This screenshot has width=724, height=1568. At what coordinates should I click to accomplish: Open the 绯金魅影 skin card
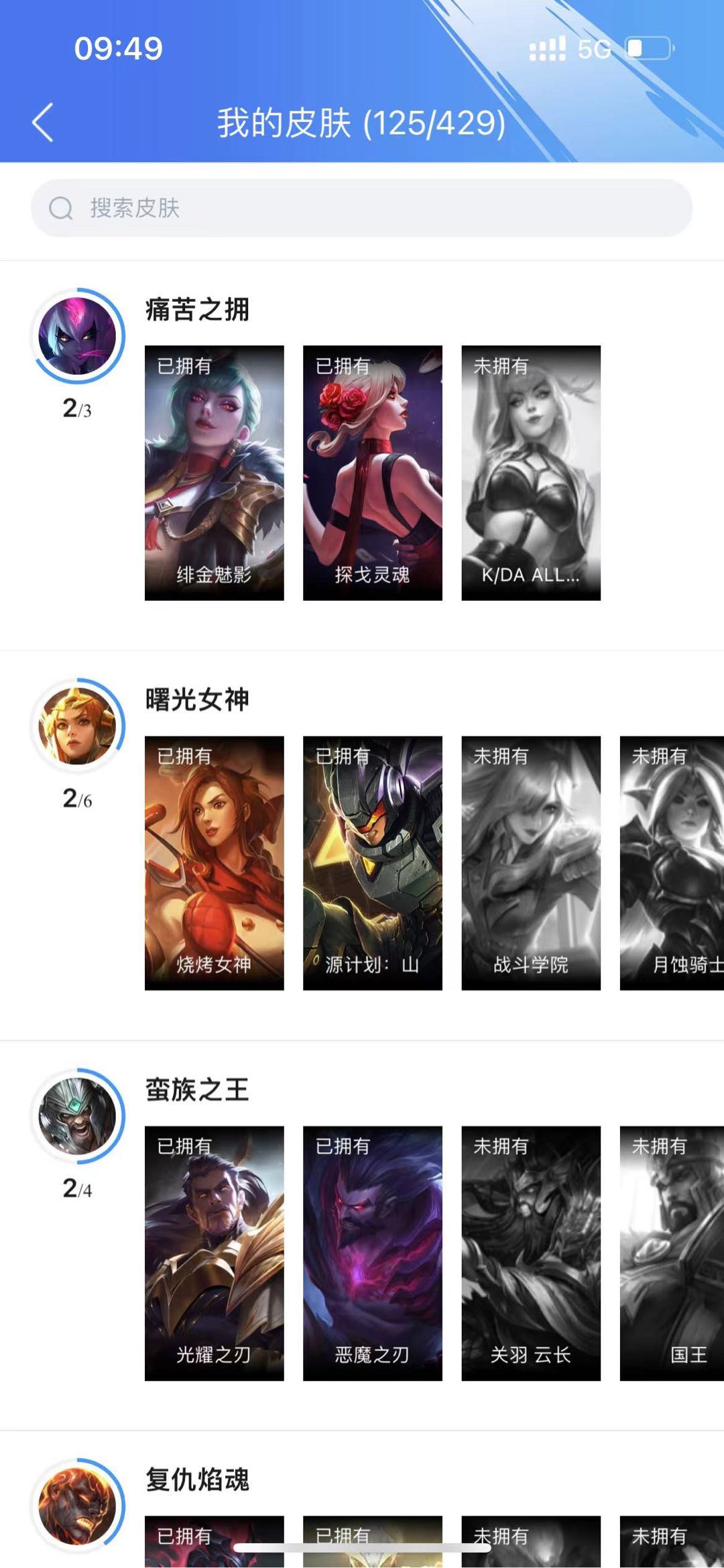[x=215, y=473]
